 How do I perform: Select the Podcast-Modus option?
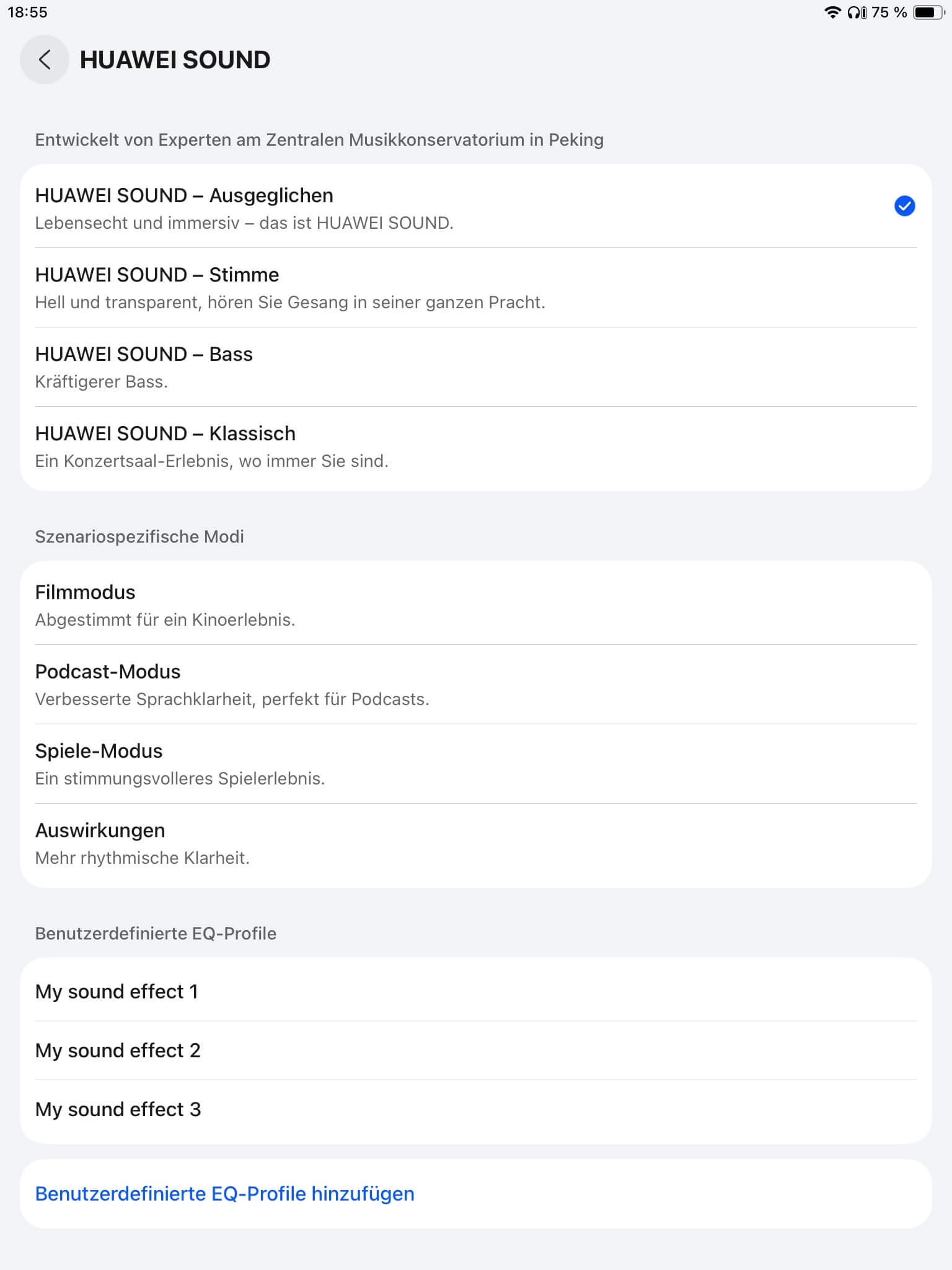tap(475, 684)
